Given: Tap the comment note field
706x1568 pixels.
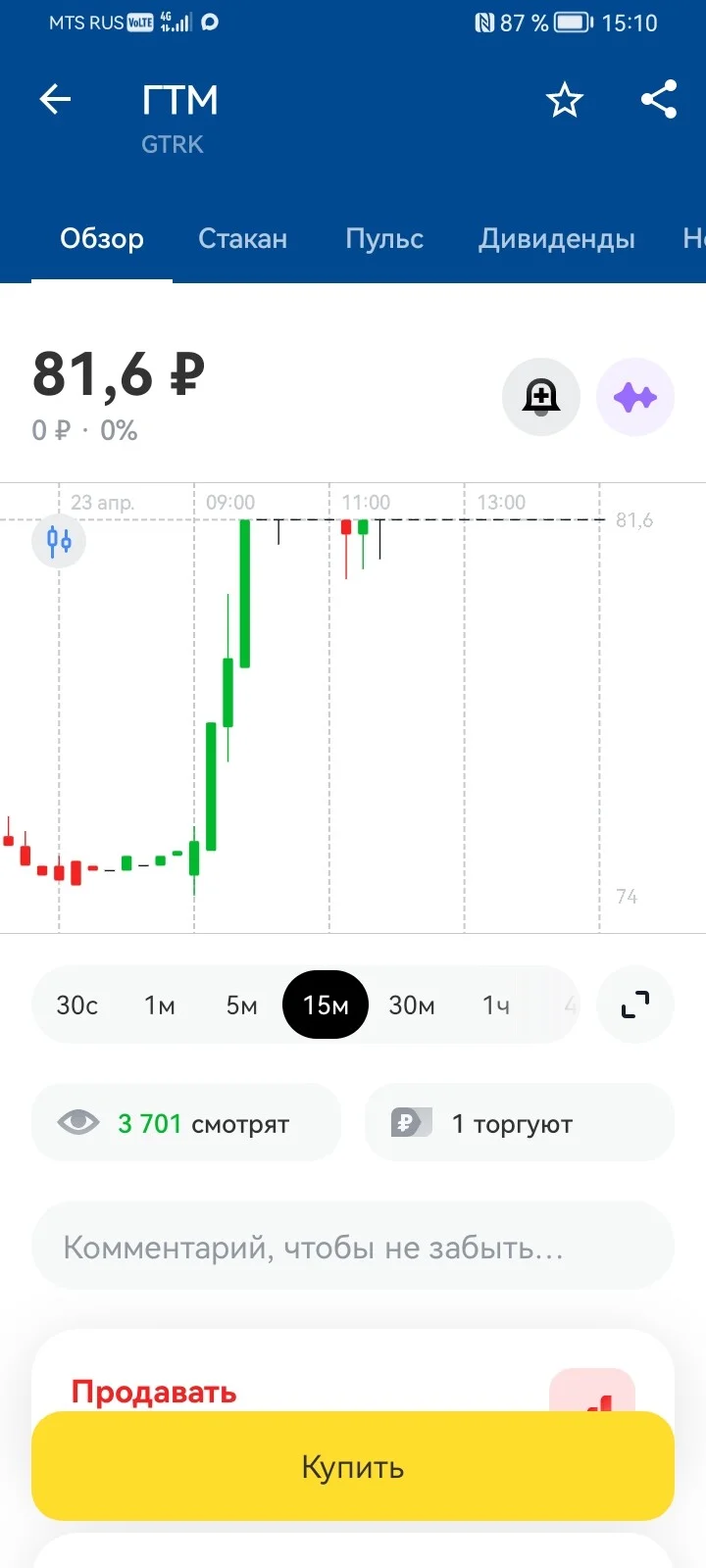Looking at the screenshot, I should point(353,1246).
